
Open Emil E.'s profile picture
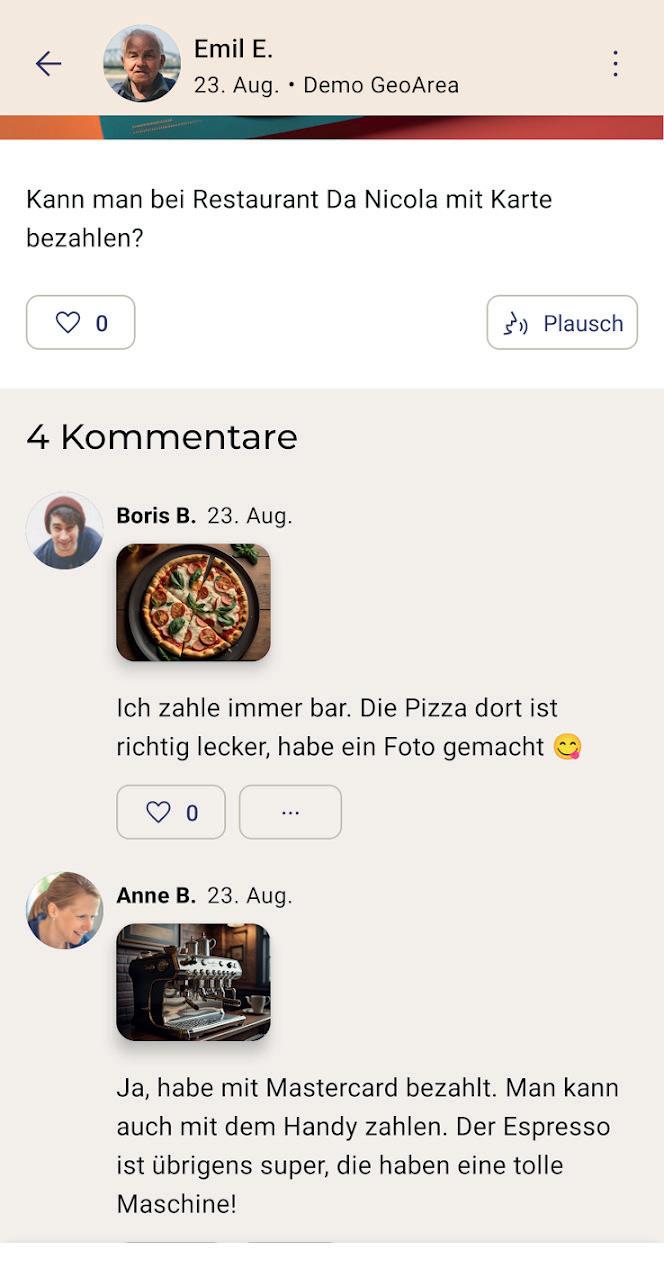142,64
